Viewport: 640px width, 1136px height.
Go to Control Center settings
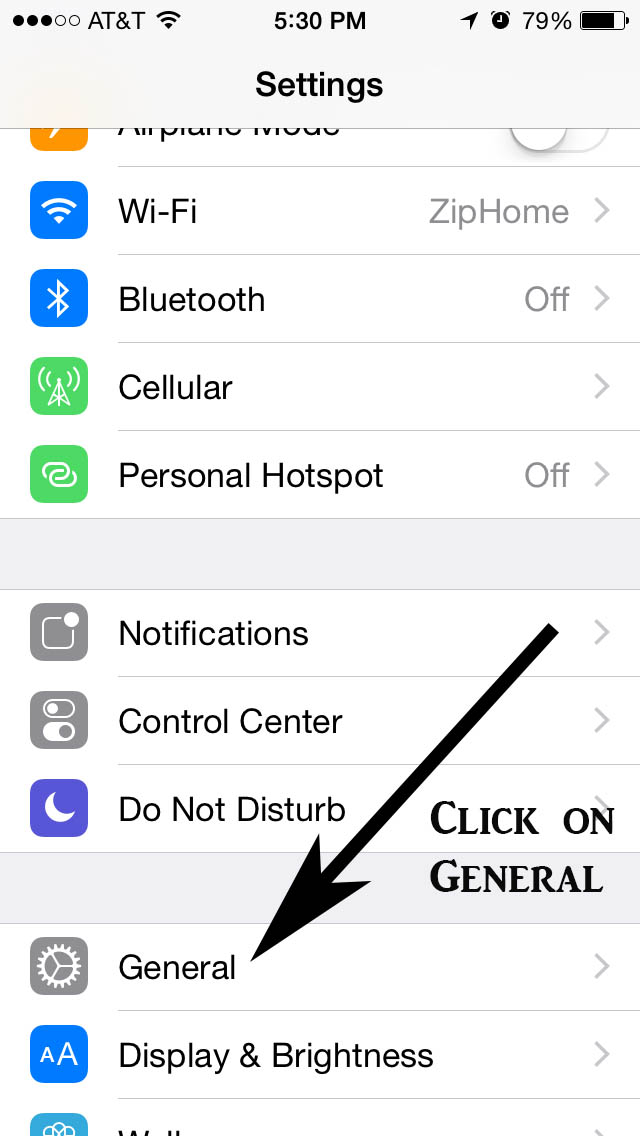point(320,721)
